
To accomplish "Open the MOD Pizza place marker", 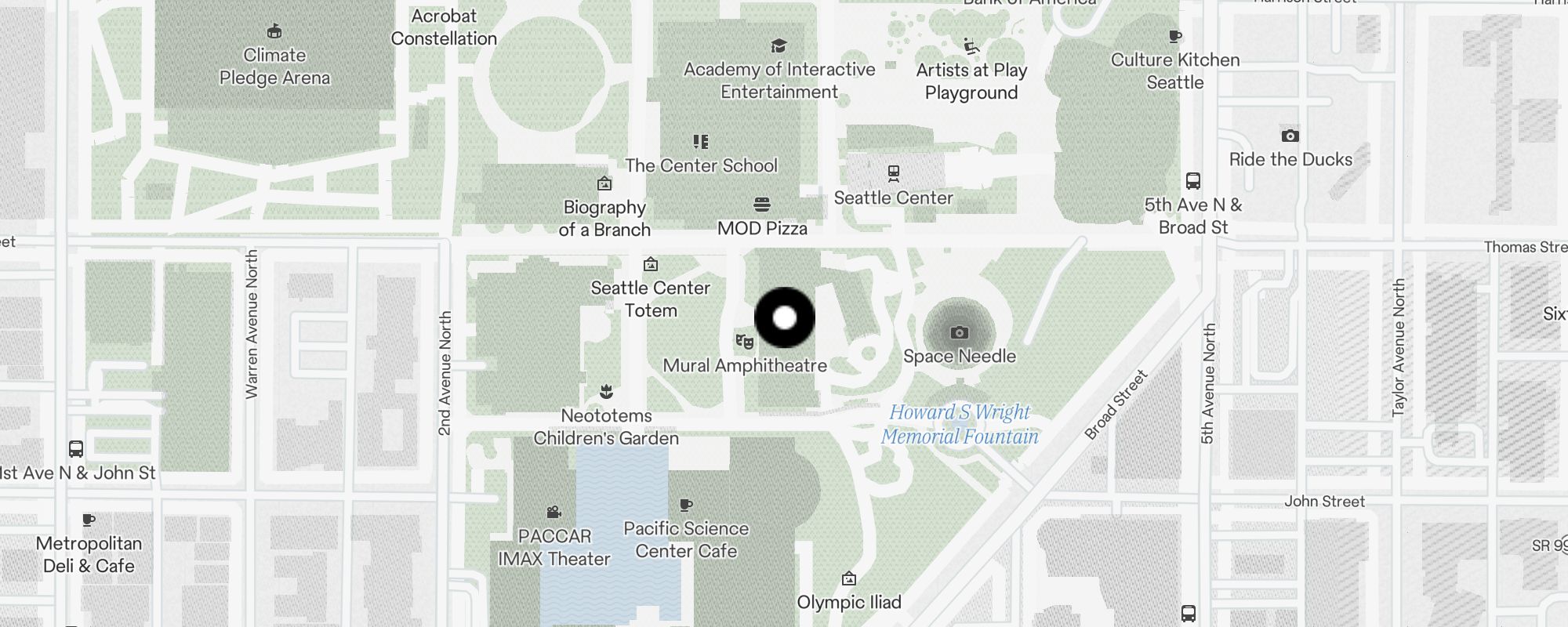I will point(762,205).
